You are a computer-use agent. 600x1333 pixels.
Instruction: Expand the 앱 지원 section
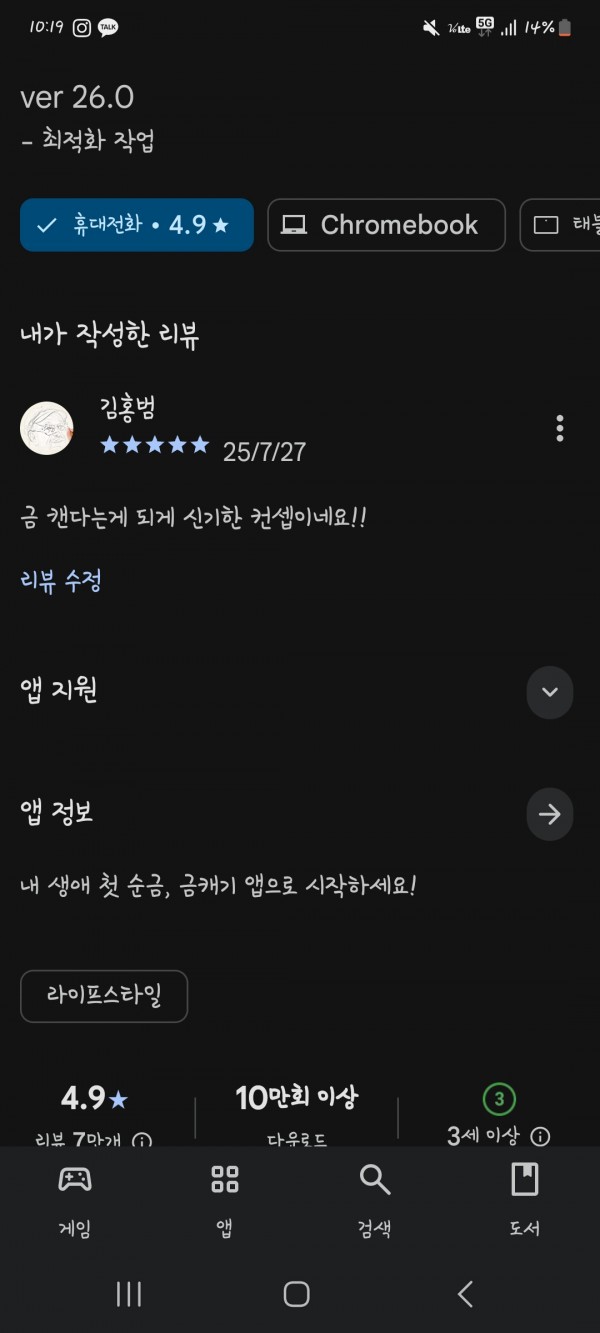(x=550, y=692)
